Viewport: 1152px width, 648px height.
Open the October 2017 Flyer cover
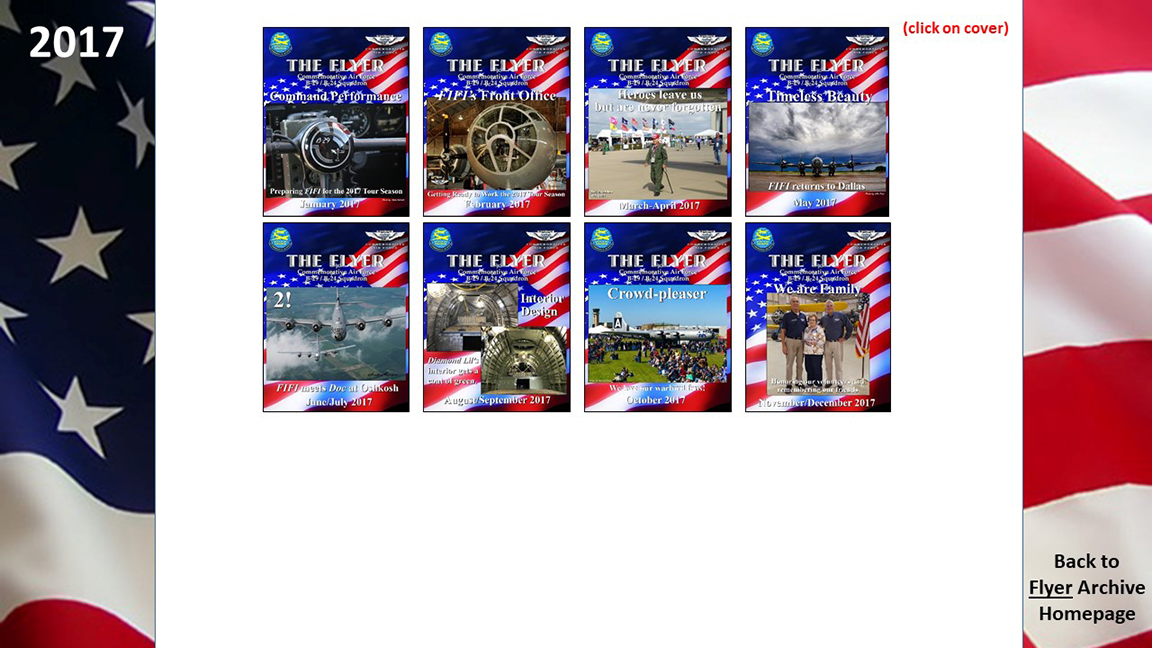point(657,317)
